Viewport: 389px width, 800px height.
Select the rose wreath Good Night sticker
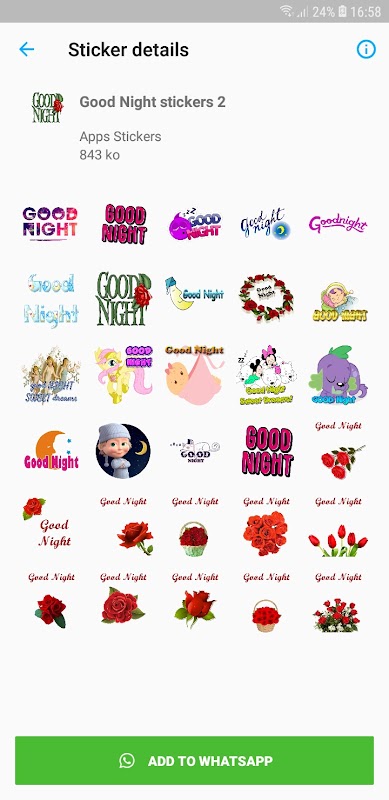[266, 298]
